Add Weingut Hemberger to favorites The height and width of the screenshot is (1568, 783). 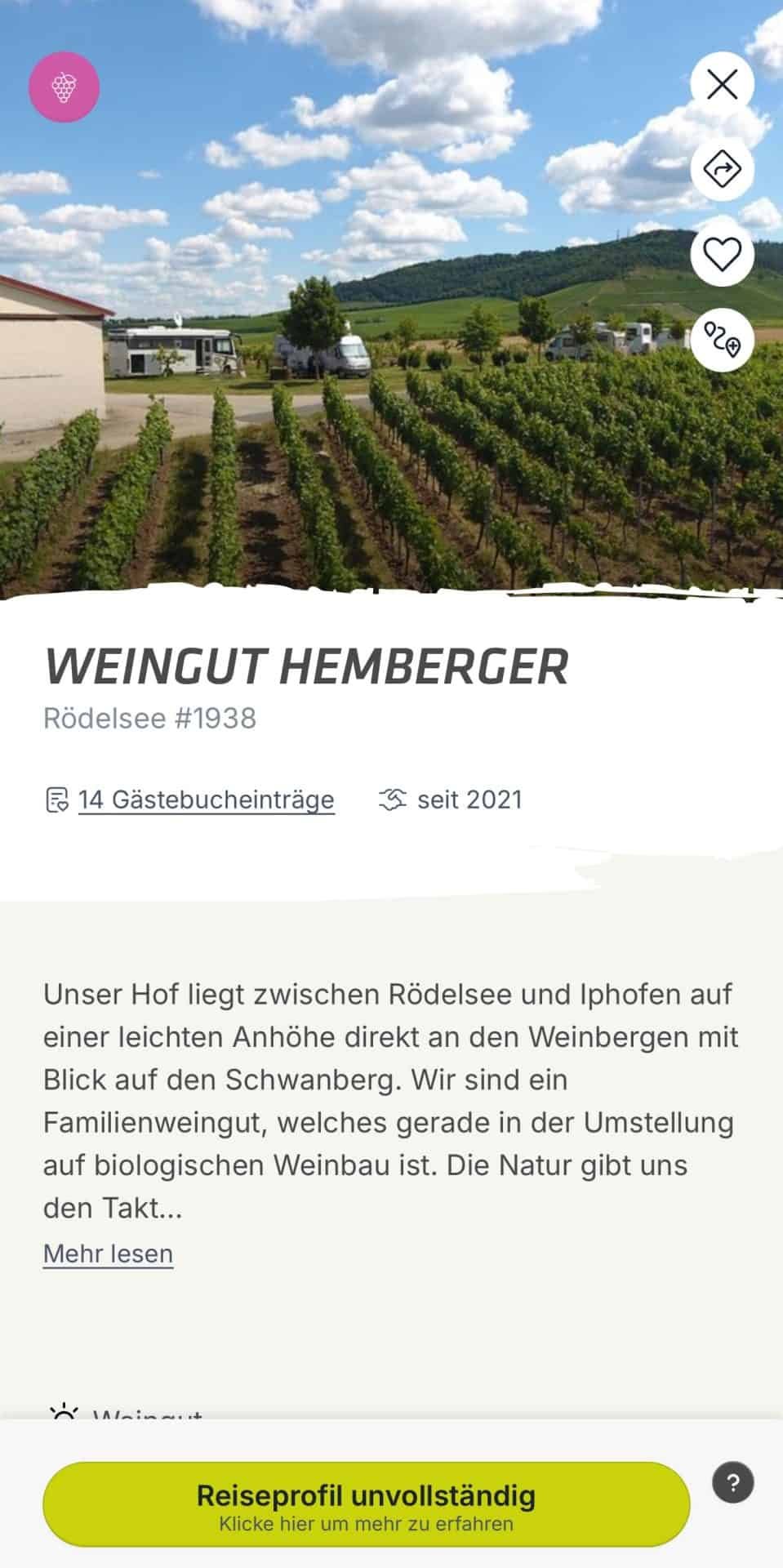click(722, 254)
